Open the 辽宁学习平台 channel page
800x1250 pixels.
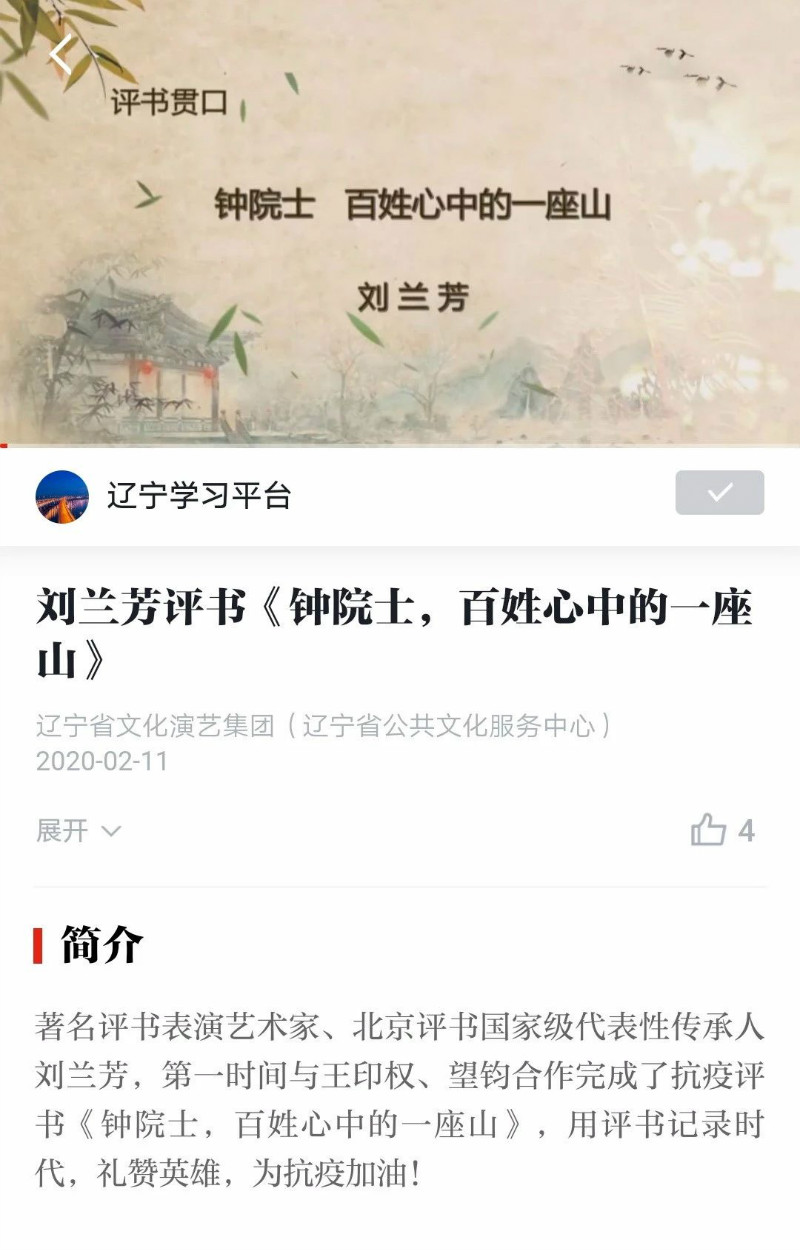[x=198, y=495]
